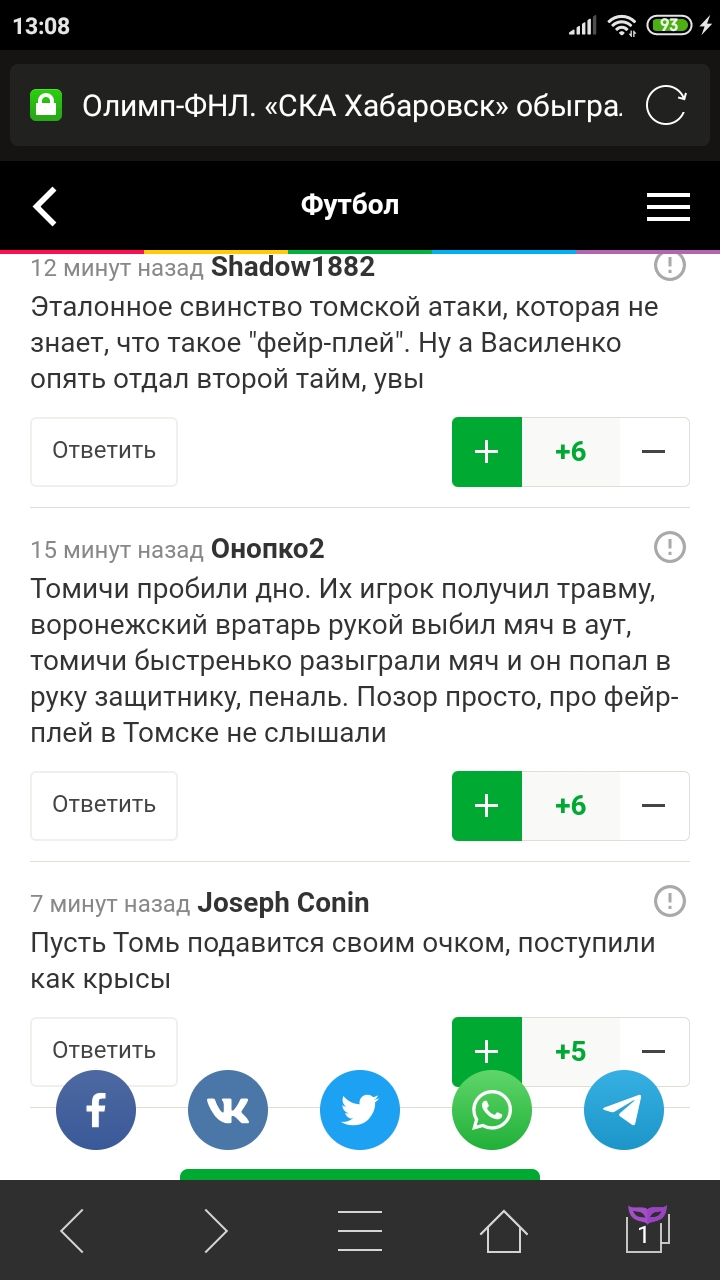This screenshot has height=1280, width=720.
Task: Share the article via Telegram
Action: pyautogui.click(x=624, y=1110)
